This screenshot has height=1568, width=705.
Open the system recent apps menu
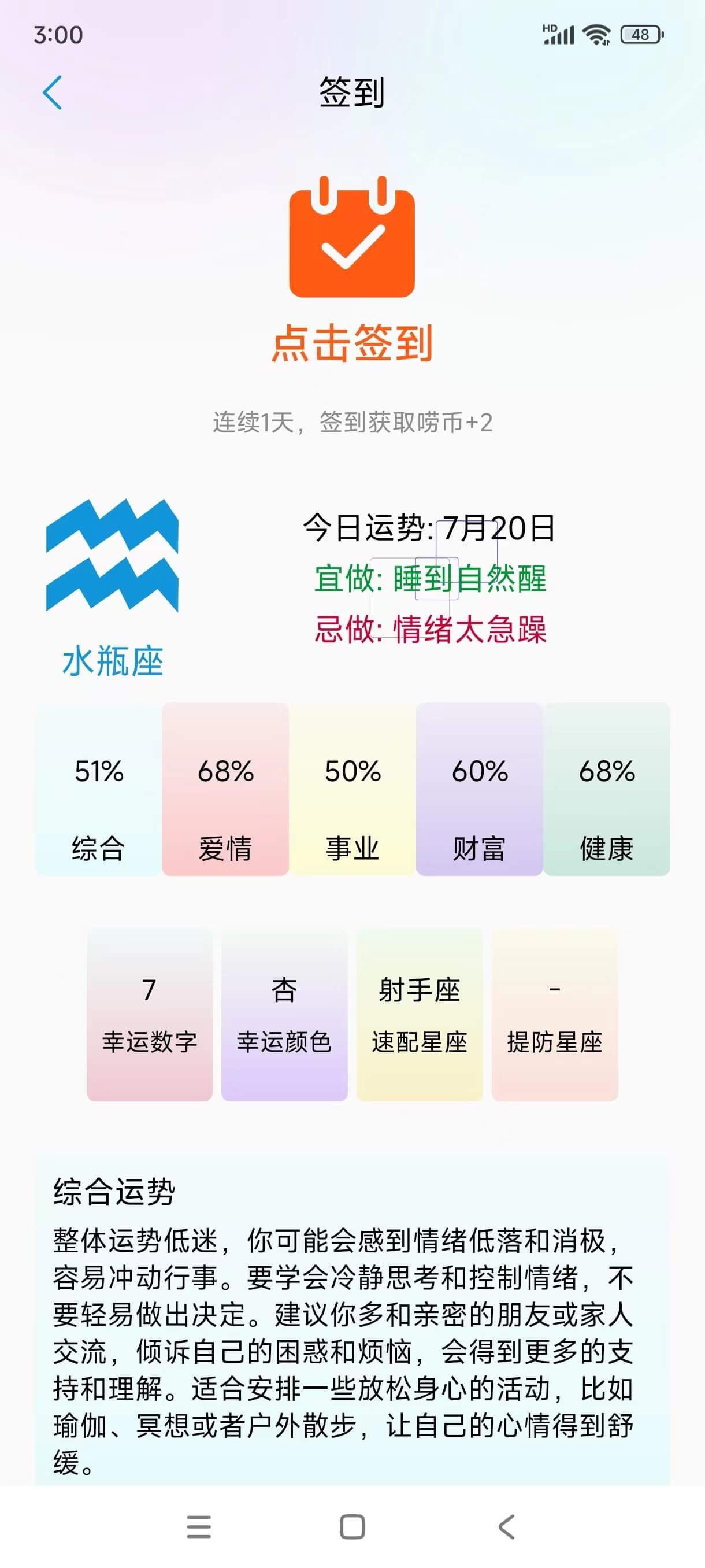[x=198, y=1526]
